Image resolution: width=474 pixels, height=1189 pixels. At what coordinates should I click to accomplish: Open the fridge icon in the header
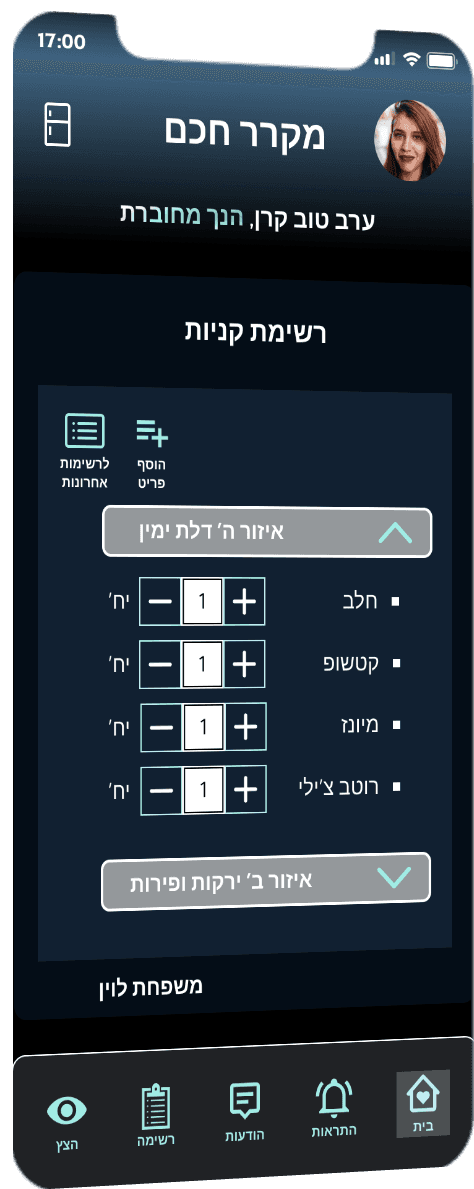click(58, 124)
